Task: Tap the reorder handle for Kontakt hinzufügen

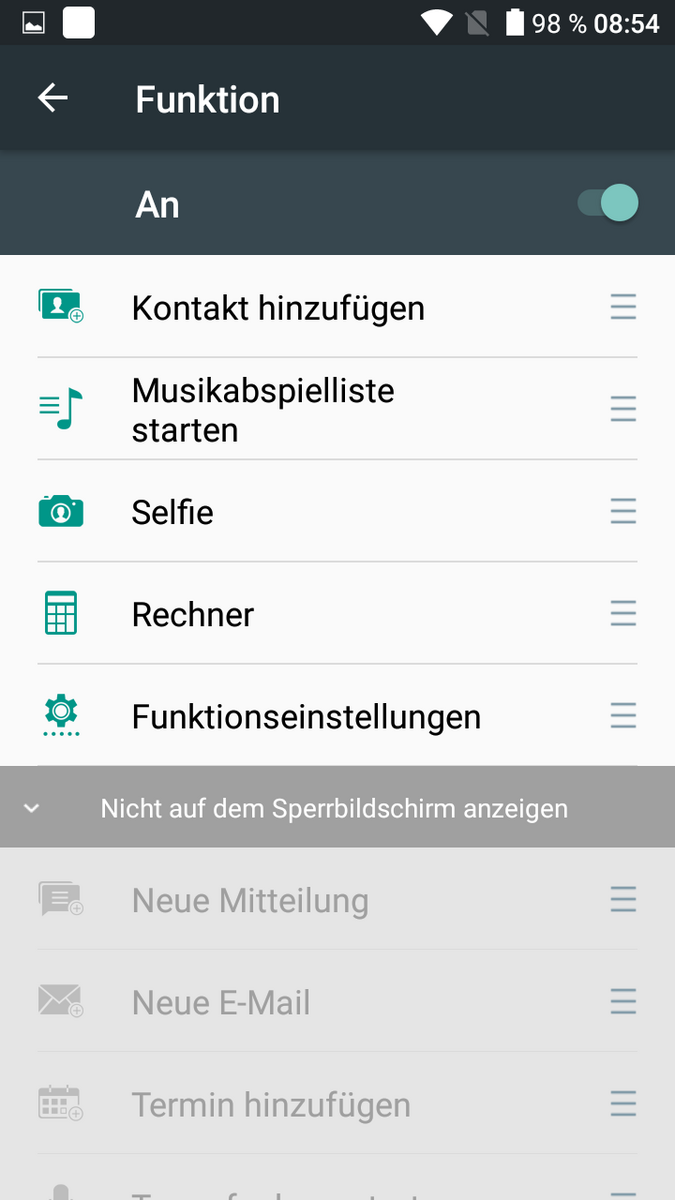Action: tap(623, 307)
